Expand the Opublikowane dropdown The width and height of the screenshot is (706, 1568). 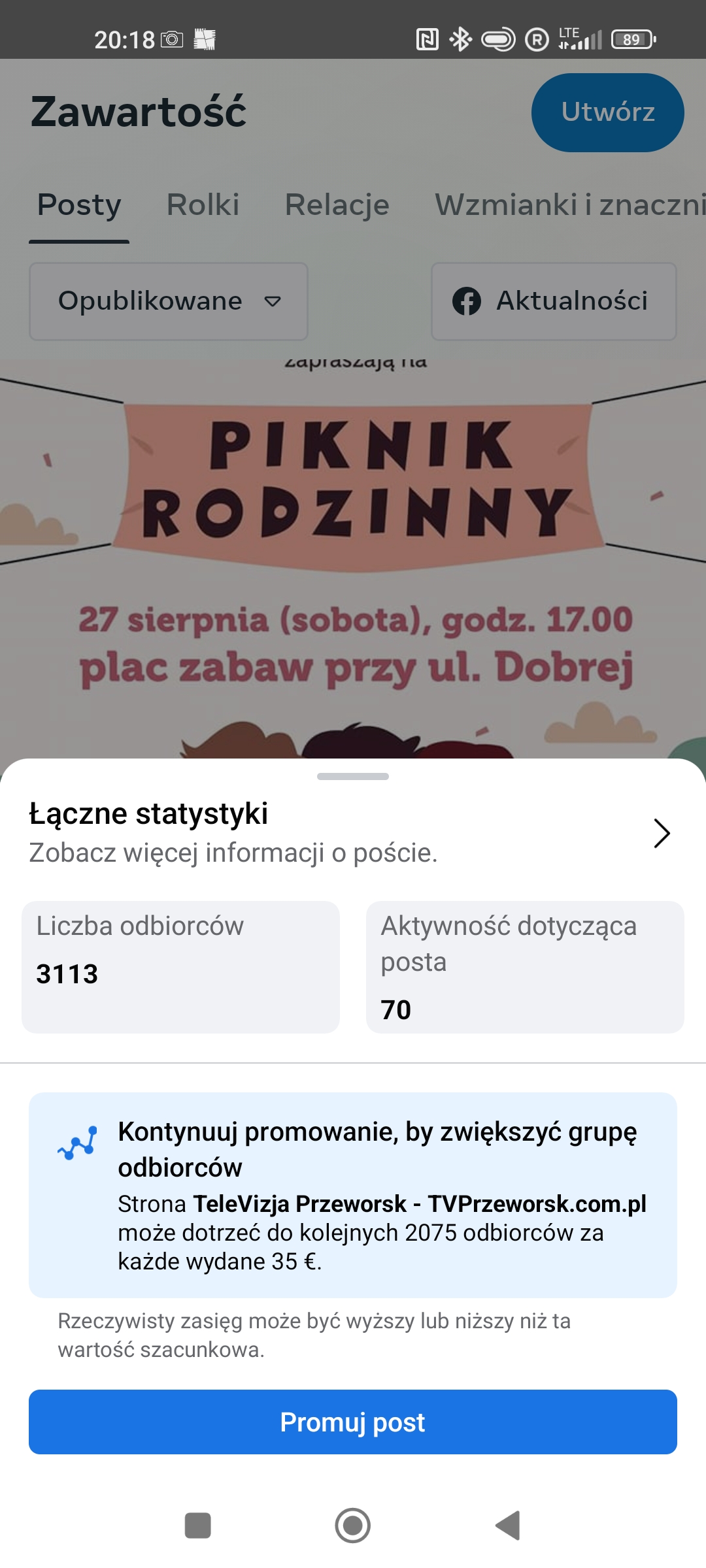tap(169, 301)
